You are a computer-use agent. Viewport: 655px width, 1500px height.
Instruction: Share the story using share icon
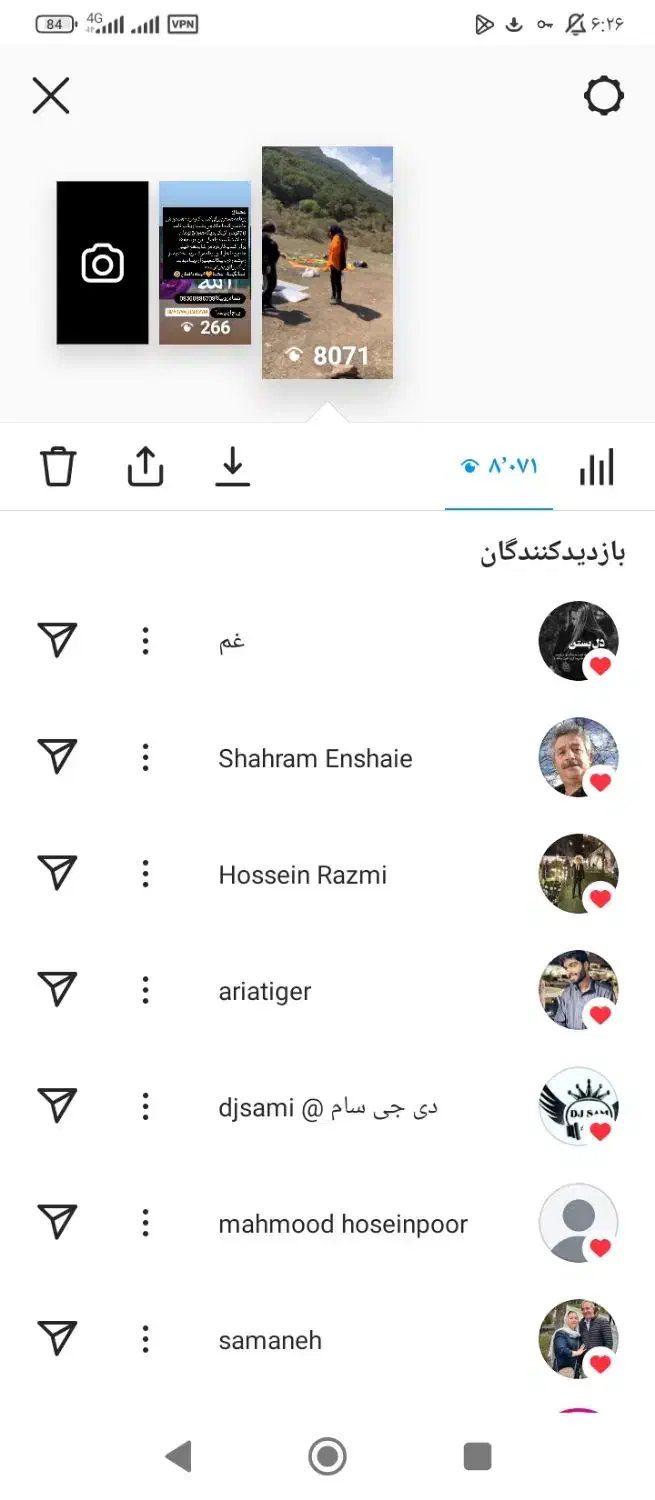[145, 467]
